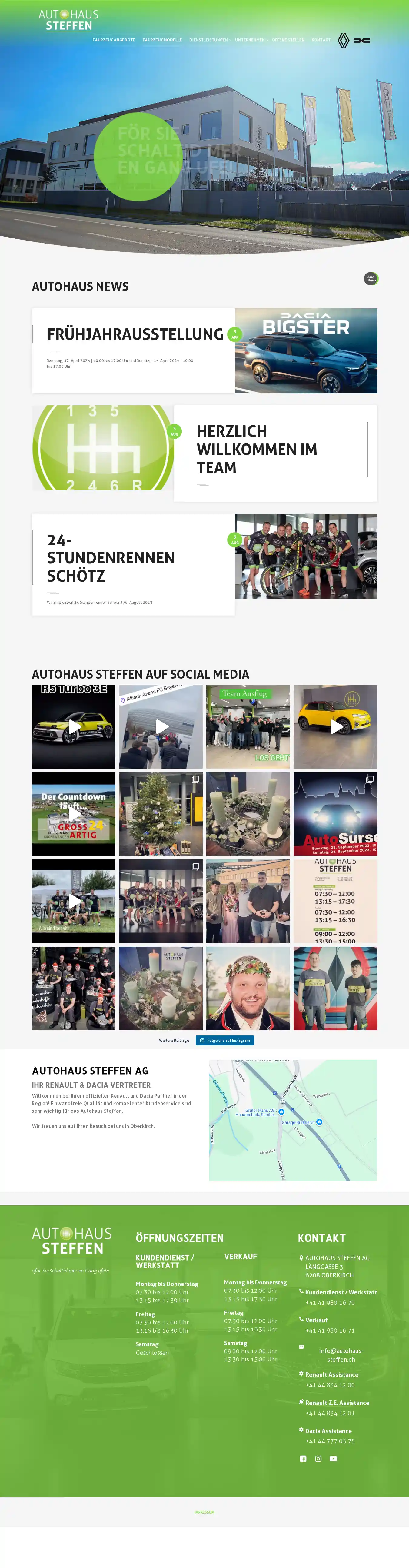Viewport: 409px width, 1568px height.
Task: View the AutoSursee Instagram post
Action: pos(335,814)
